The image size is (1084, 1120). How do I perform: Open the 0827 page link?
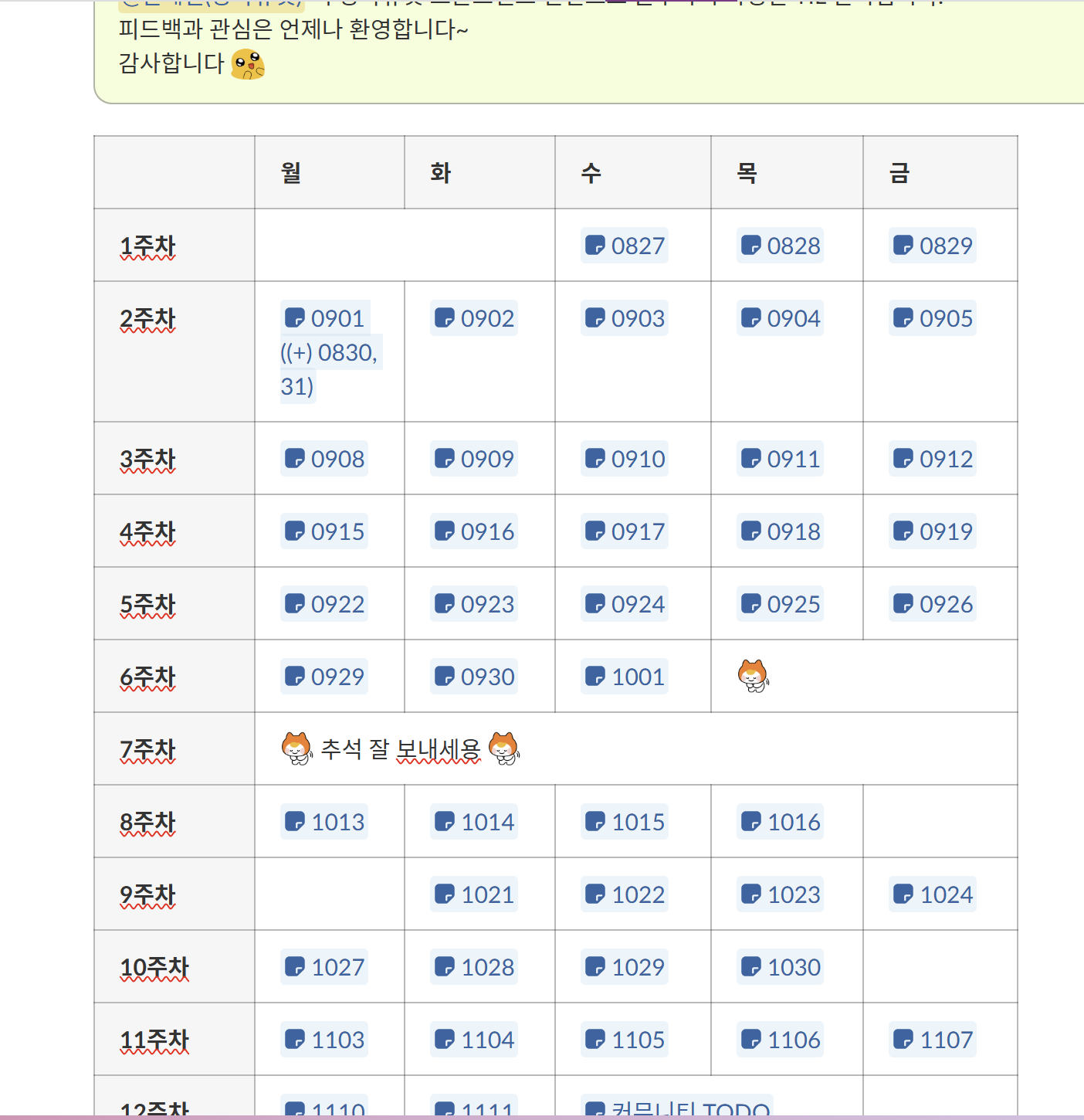[625, 246]
